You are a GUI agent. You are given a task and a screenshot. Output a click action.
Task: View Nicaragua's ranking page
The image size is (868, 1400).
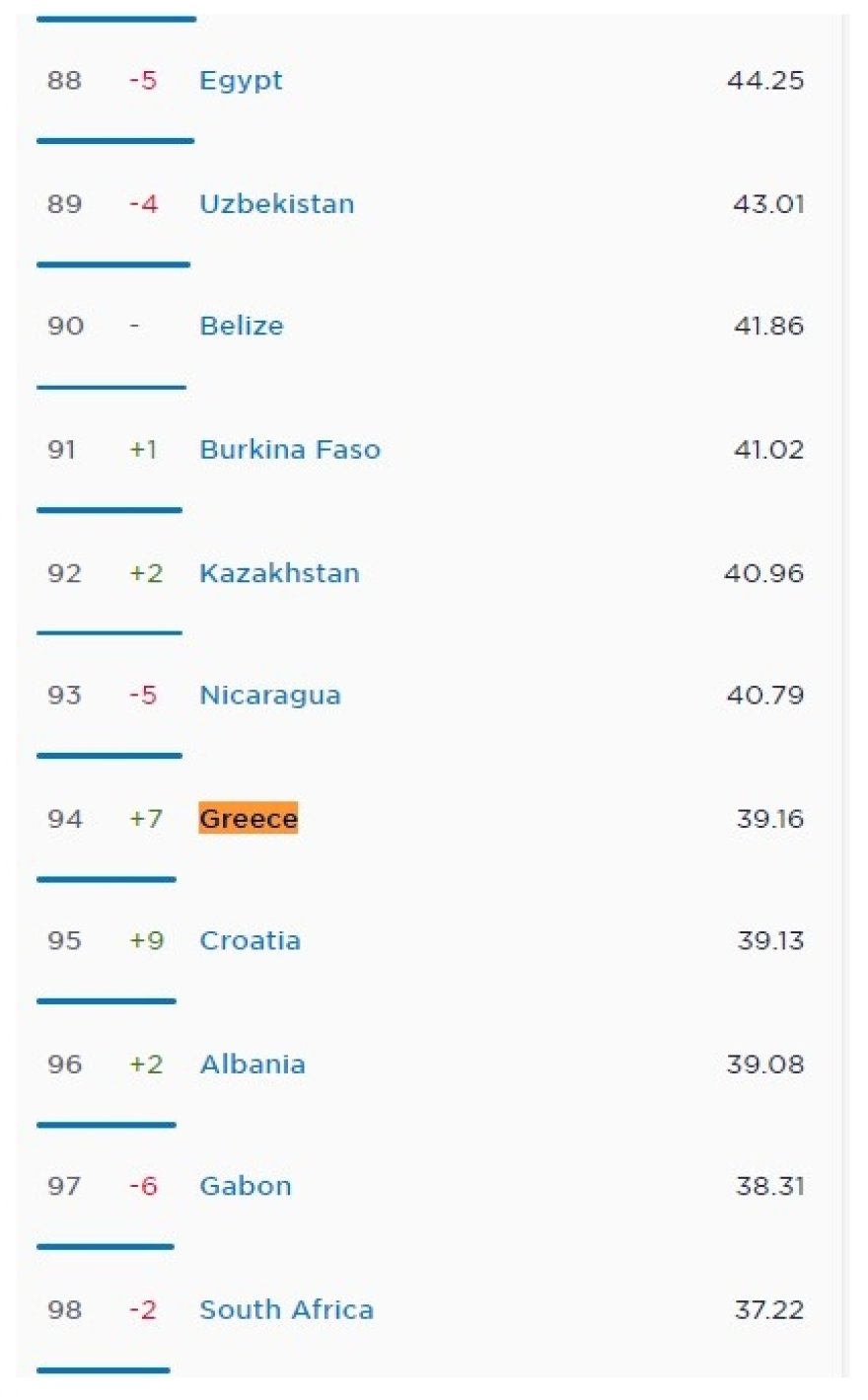270,696
